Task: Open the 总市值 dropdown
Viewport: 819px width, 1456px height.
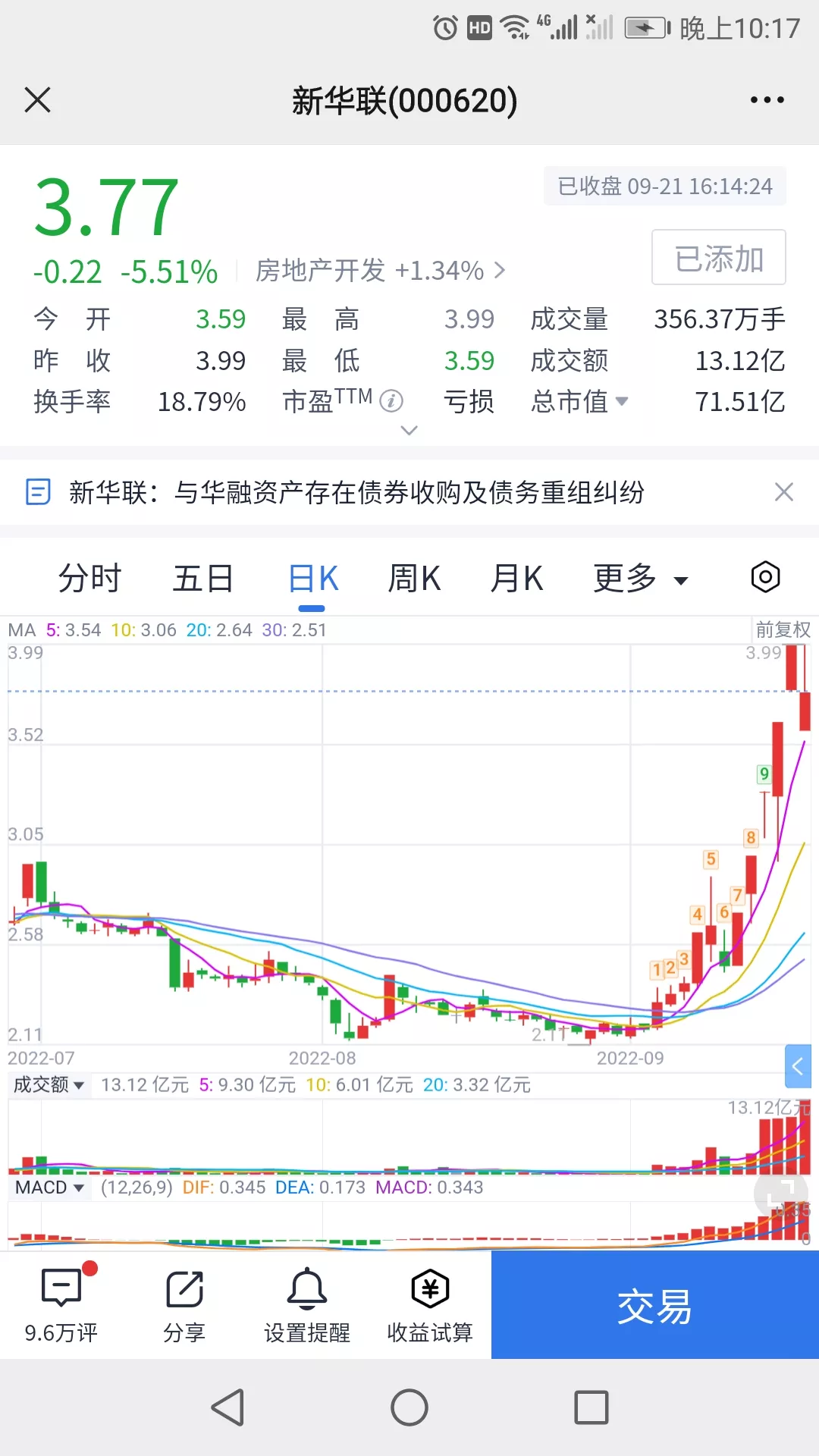Action: point(580,401)
